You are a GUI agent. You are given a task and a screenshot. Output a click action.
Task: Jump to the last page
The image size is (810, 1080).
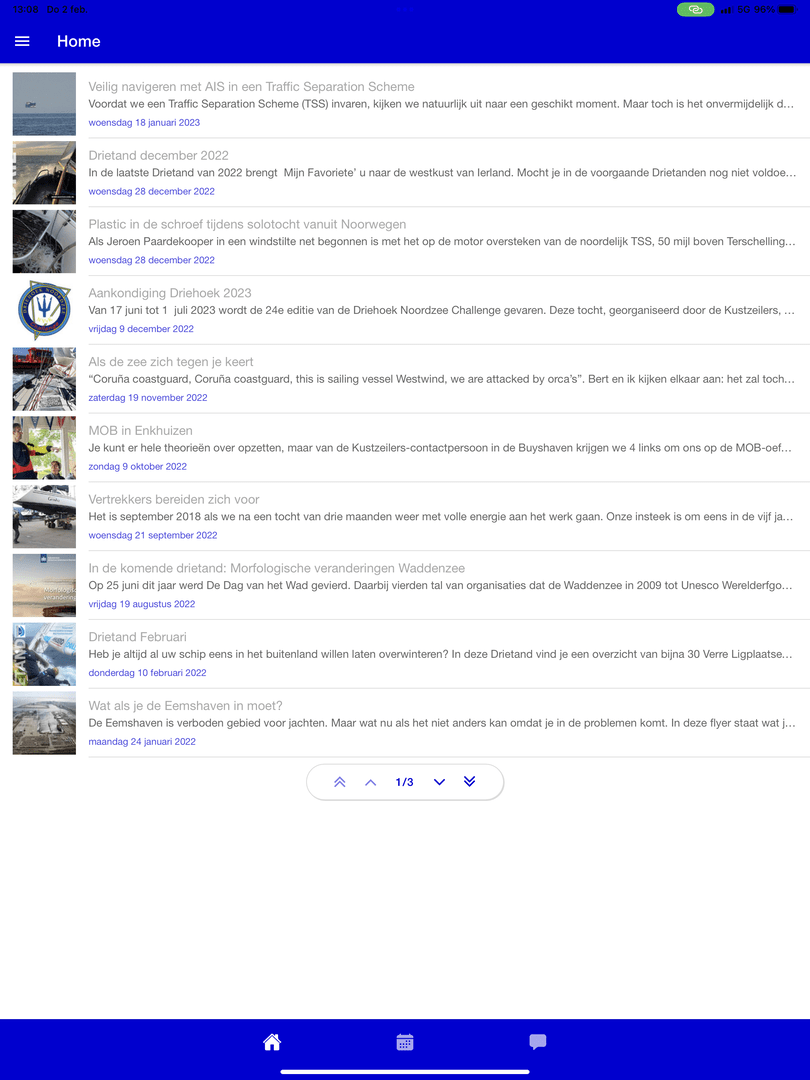(470, 782)
